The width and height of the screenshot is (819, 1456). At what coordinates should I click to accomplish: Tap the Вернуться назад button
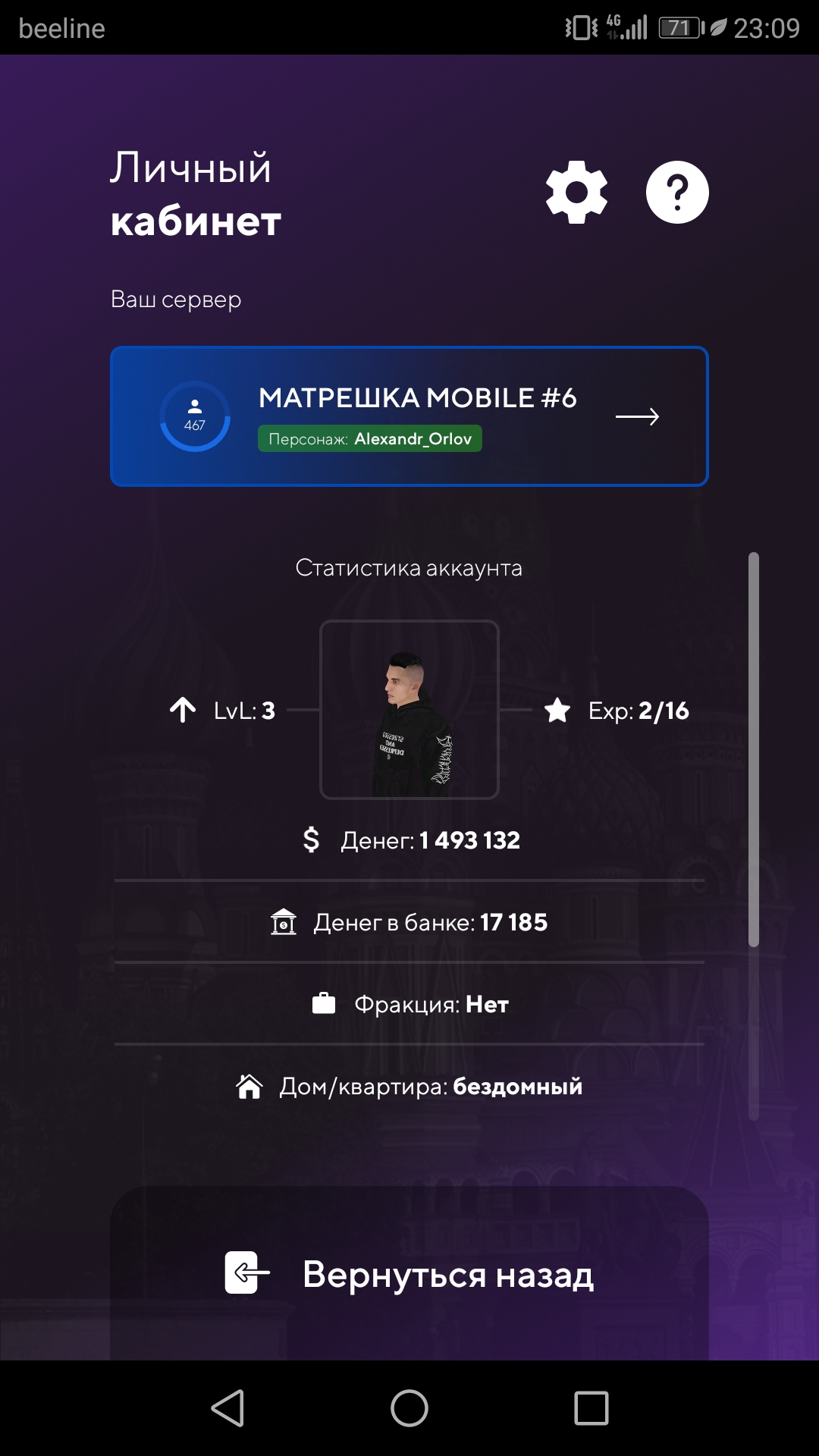(409, 1273)
